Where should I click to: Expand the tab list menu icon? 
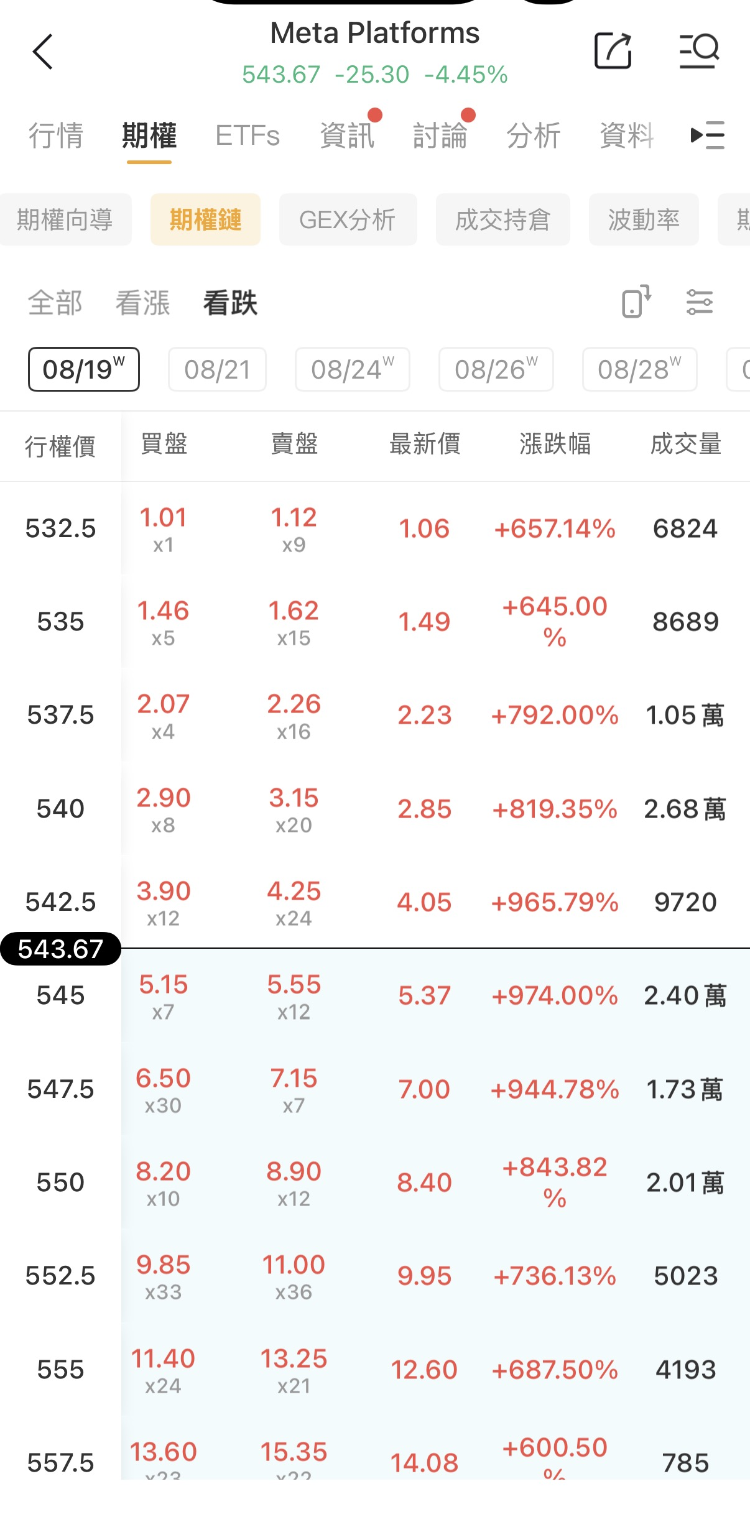pyautogui.click(x=707, y=135)
